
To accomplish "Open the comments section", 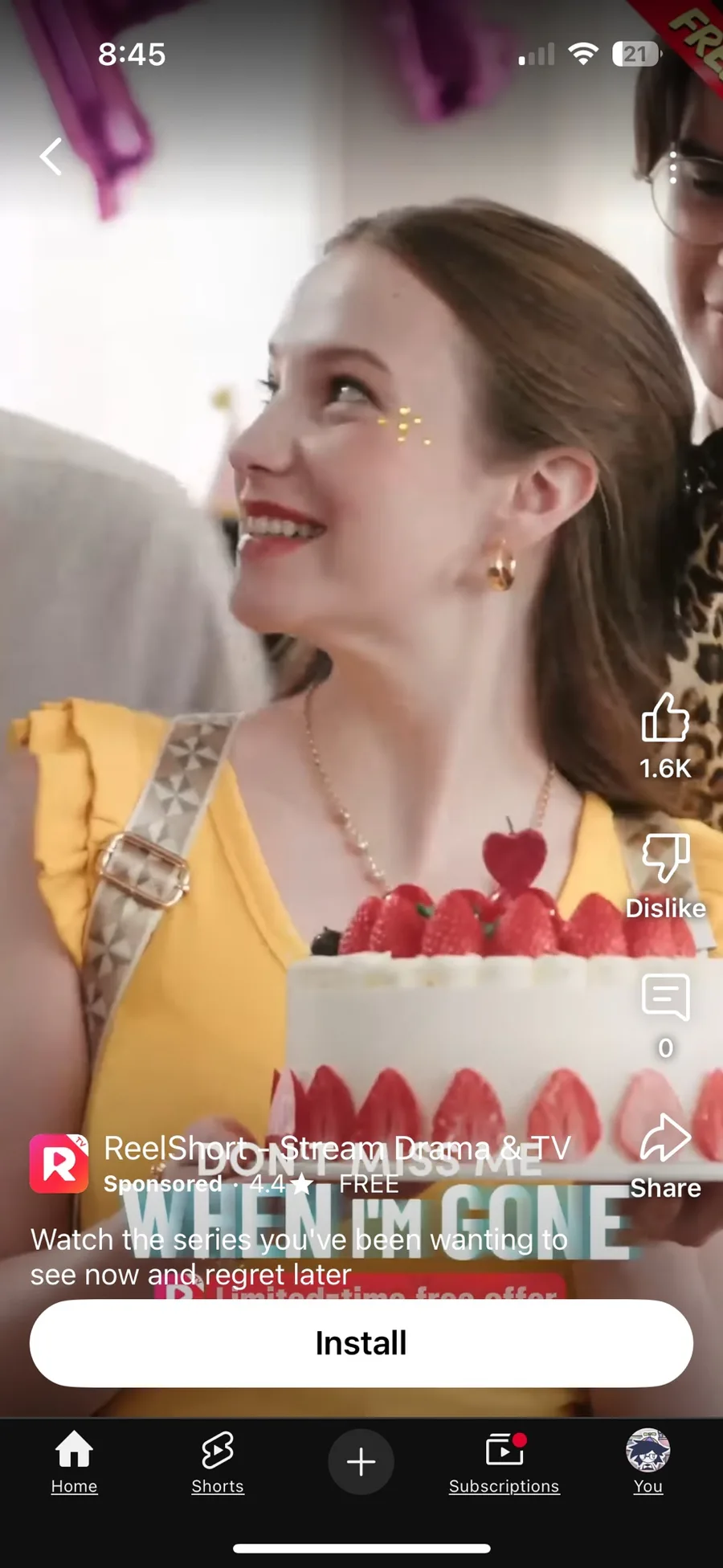I will point(665,997).
